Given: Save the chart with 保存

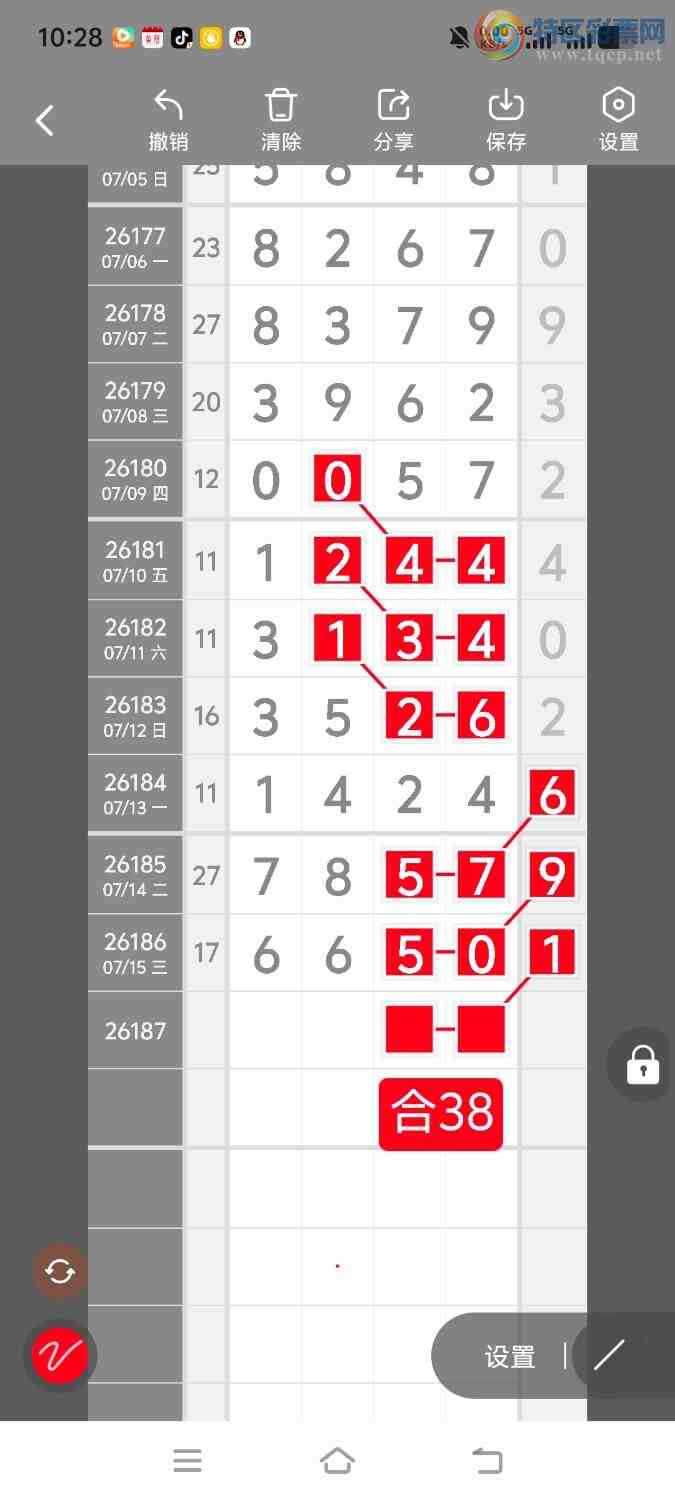Looking at the screenshot, I should coord(506,121).
